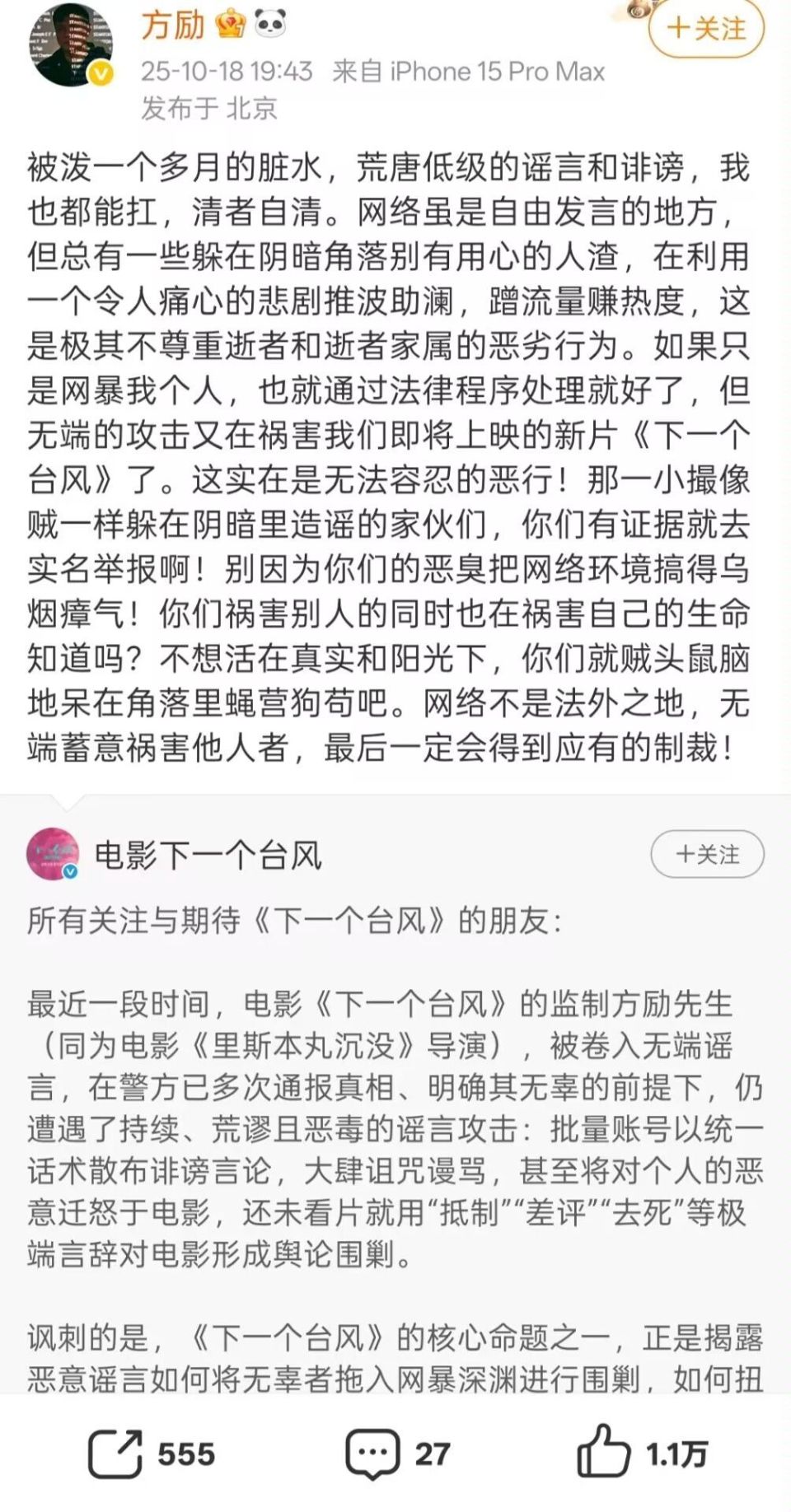Image resolution: width=791 pixels, height=1512 pixels.
Task: Follow the 电影下一个台风 account
Action: pos(707,855)
